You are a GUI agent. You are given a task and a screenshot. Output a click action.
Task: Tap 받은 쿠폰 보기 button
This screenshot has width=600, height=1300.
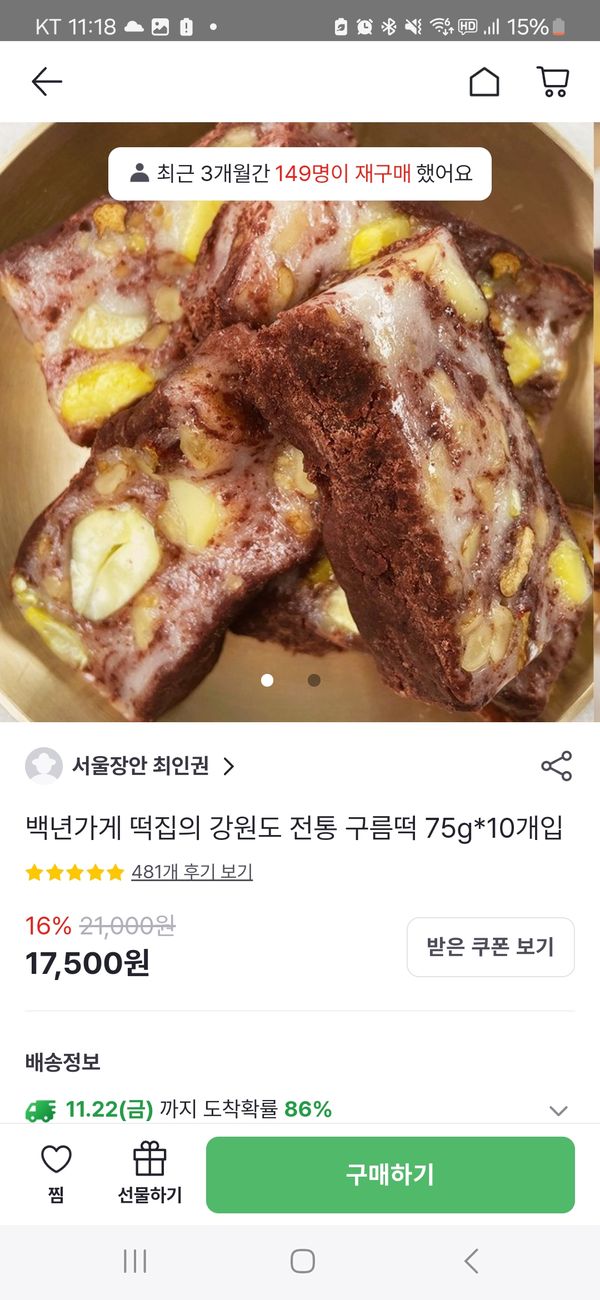(x=490, y=946)
